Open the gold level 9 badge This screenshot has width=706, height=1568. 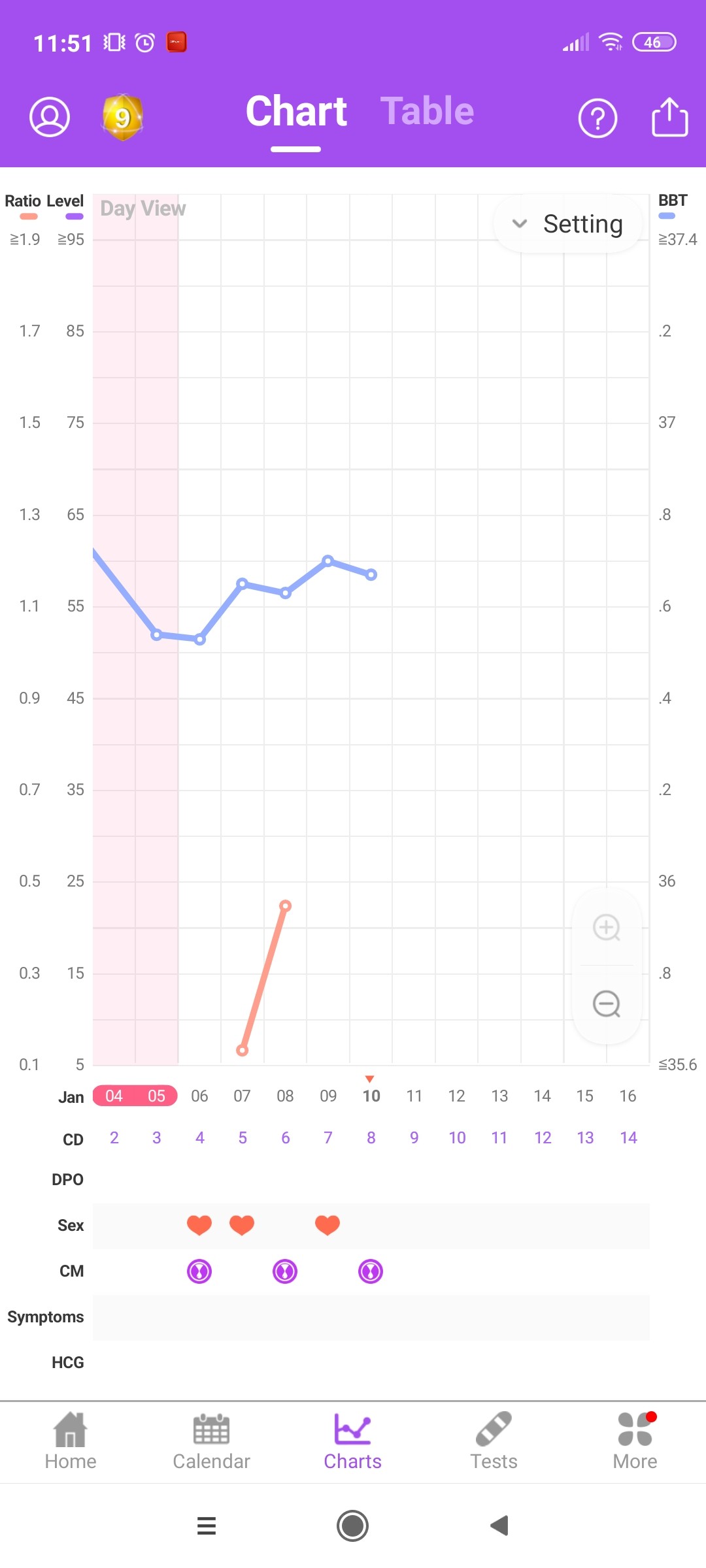(122, 118)
